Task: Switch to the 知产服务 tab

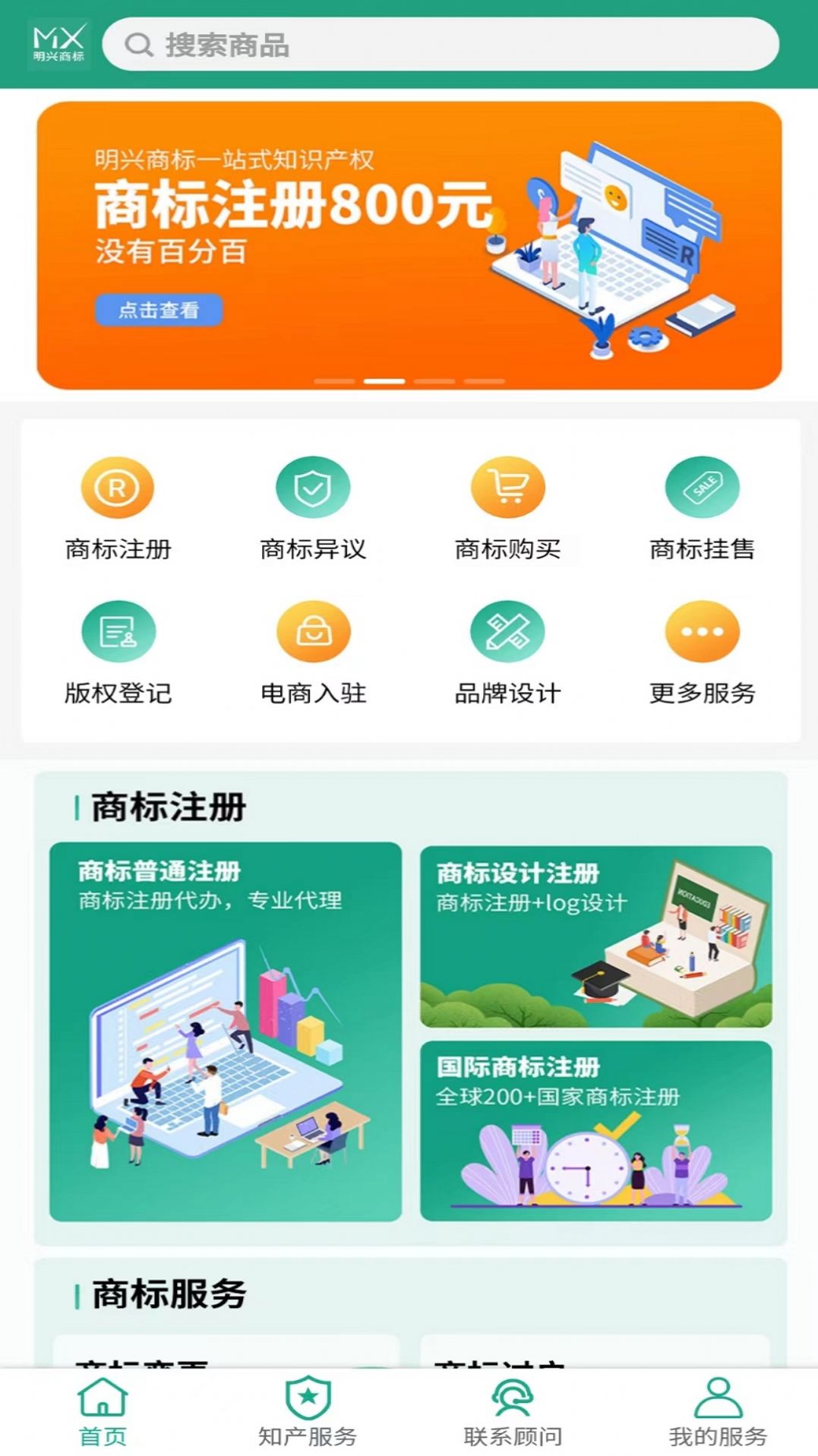Action: 308,1409
